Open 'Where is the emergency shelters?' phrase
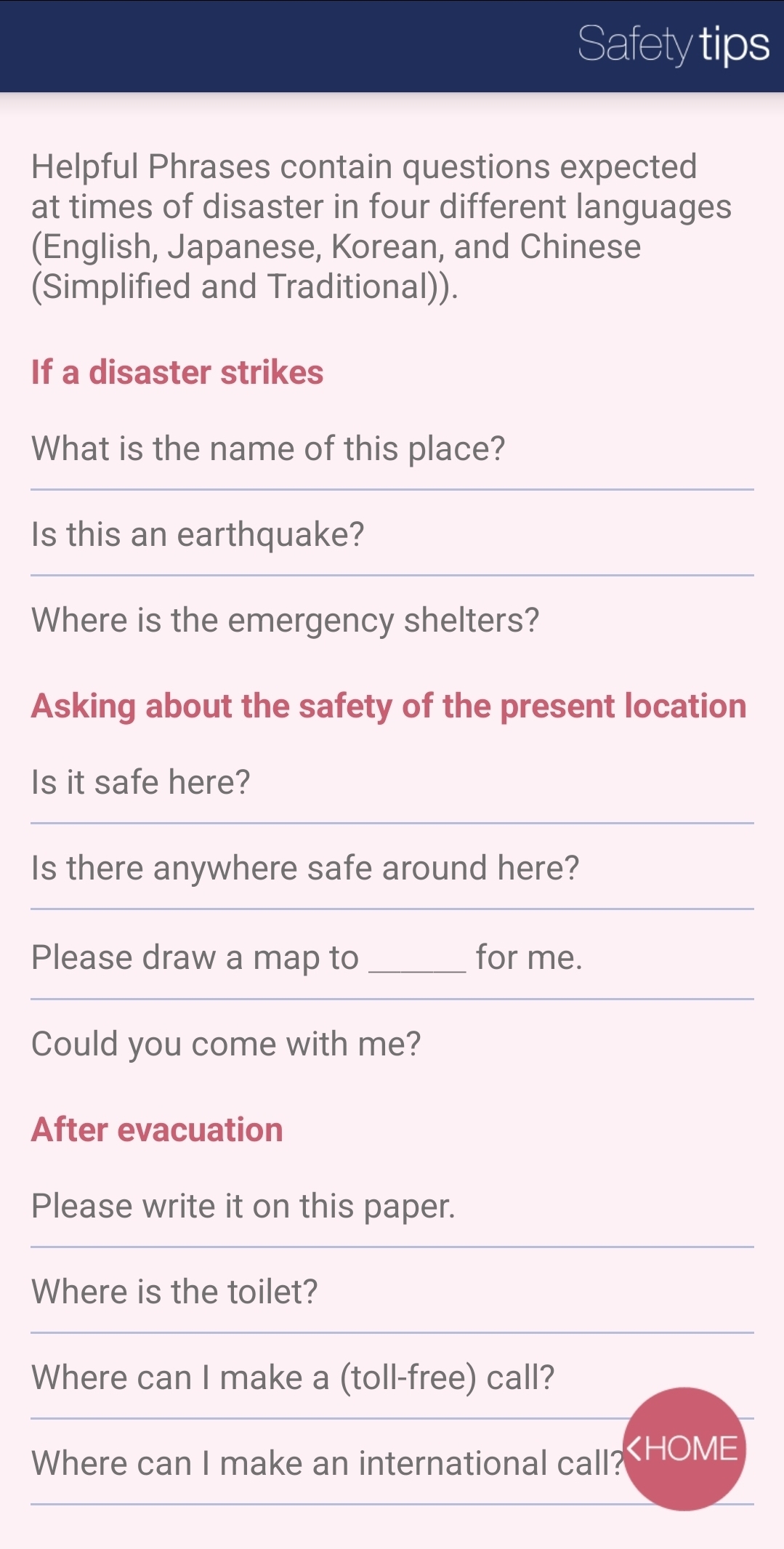 click(x=392, y=620)
